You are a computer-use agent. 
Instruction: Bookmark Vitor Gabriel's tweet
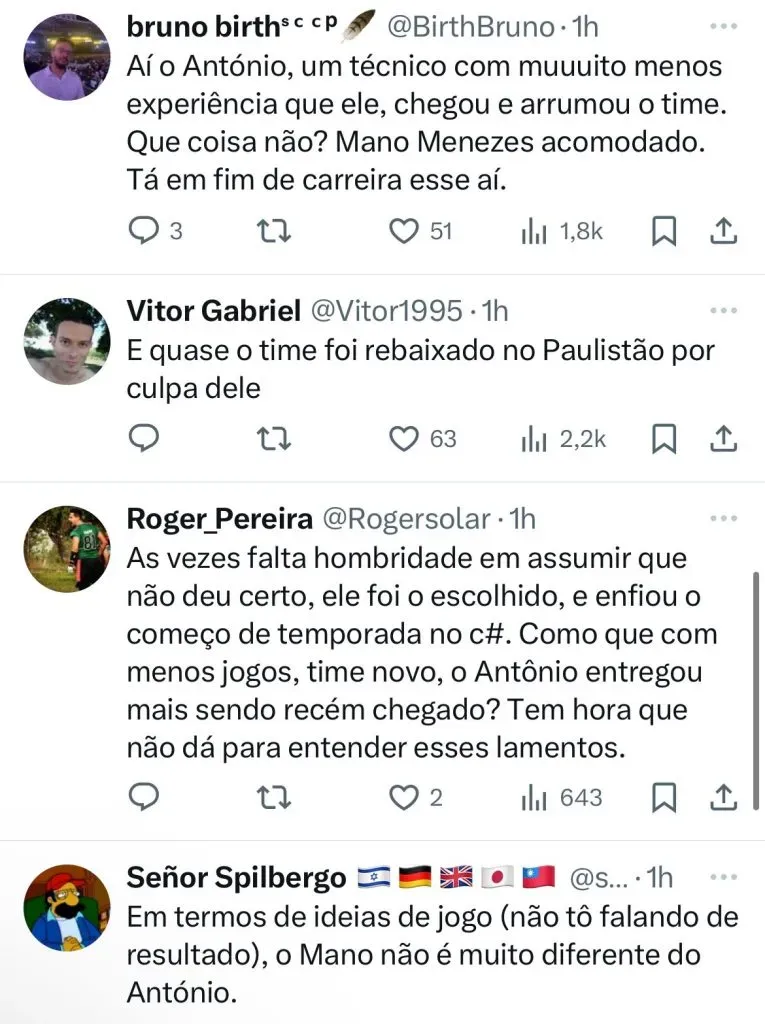[x=664, y=438]
